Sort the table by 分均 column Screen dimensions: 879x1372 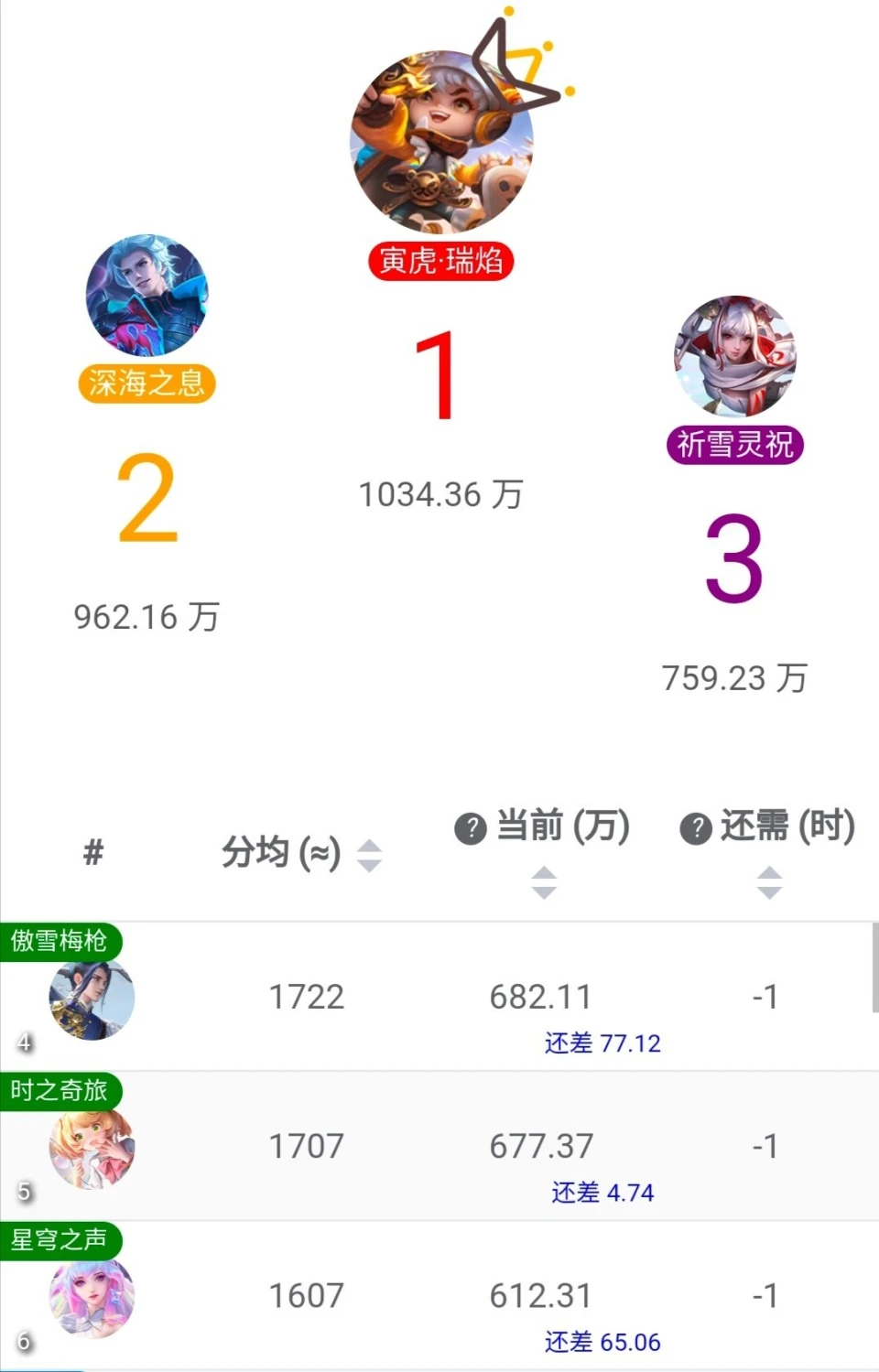click(x=369, y=855)
